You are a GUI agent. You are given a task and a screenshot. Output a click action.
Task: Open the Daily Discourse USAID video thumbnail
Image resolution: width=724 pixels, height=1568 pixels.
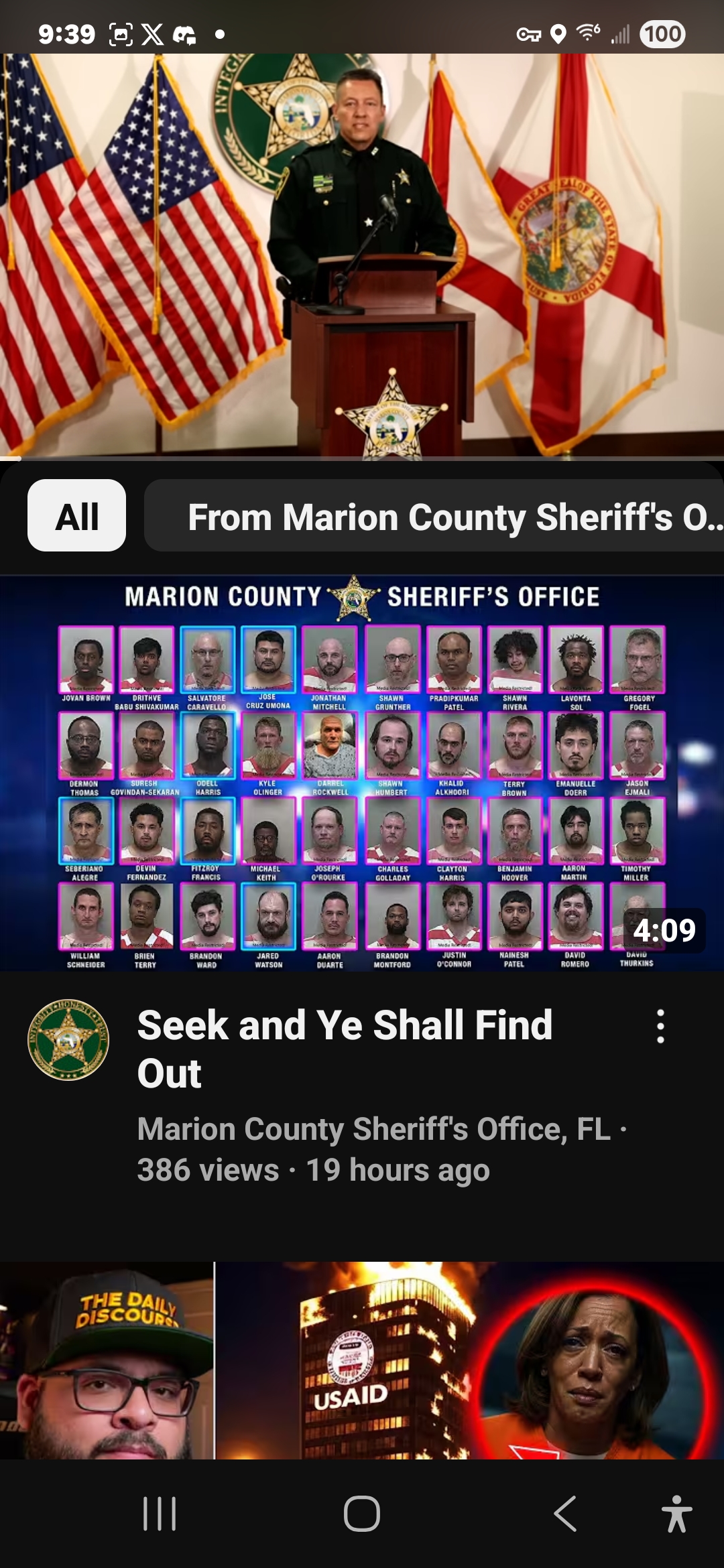tap(362, 1360)
